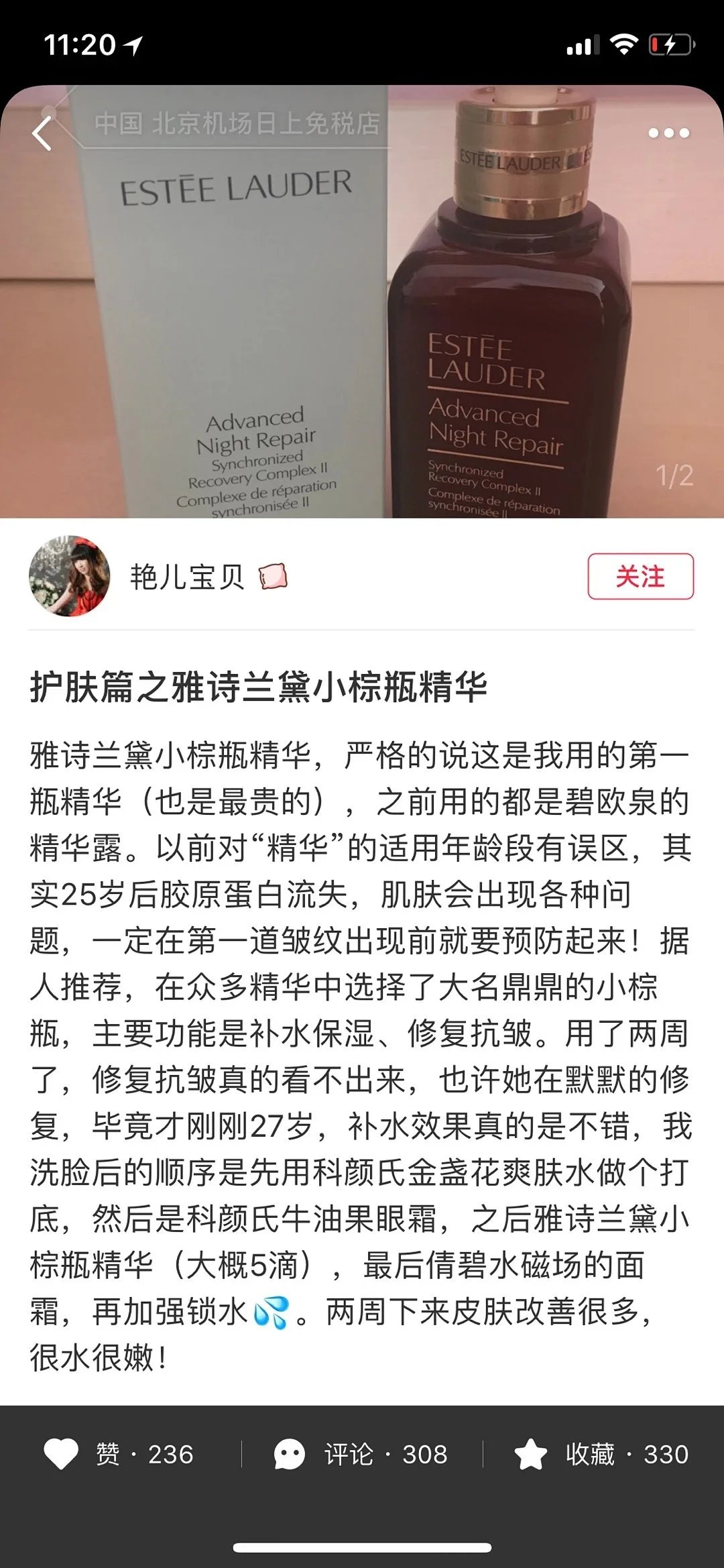Go back using the back arrow
The height and width of the screenshot is (1568, 724).
click(x=42, y=133)
